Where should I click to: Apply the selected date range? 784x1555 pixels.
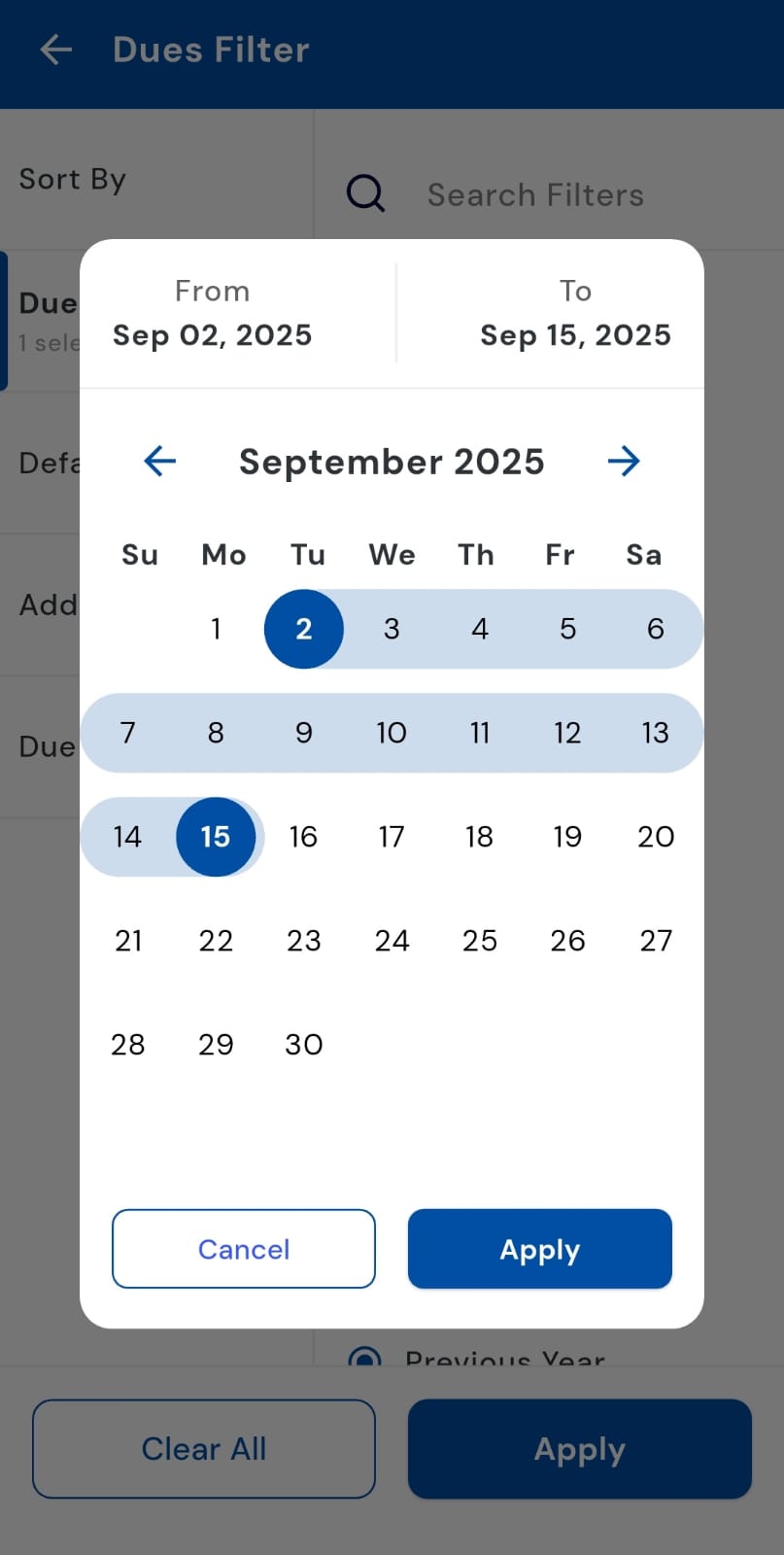click(x=539, y=1249)
